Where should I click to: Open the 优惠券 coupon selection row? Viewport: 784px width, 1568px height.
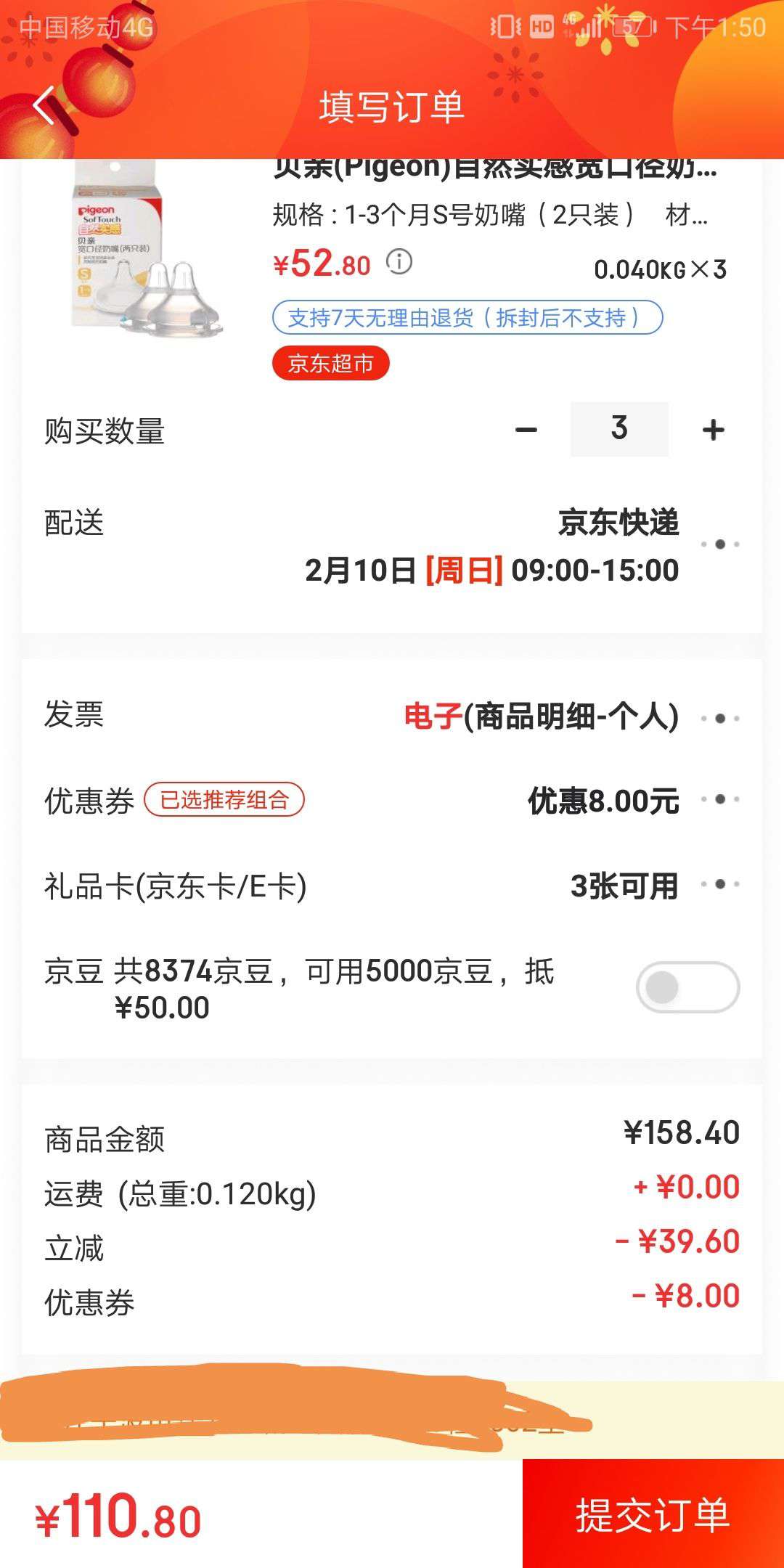pyautogui.click(x=392, y=800)
